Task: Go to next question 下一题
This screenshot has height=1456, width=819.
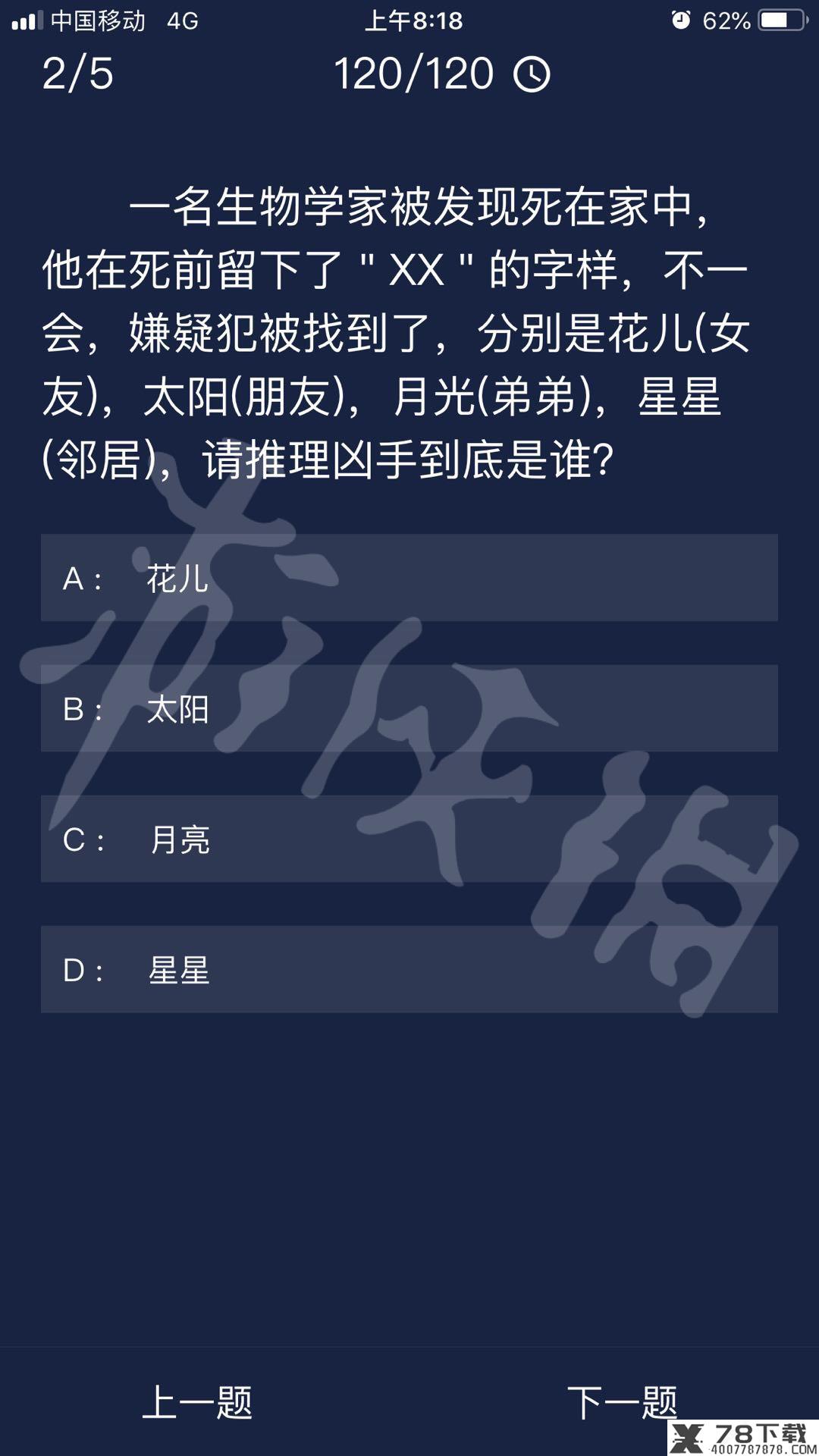Action: (x=622, y=1402)
